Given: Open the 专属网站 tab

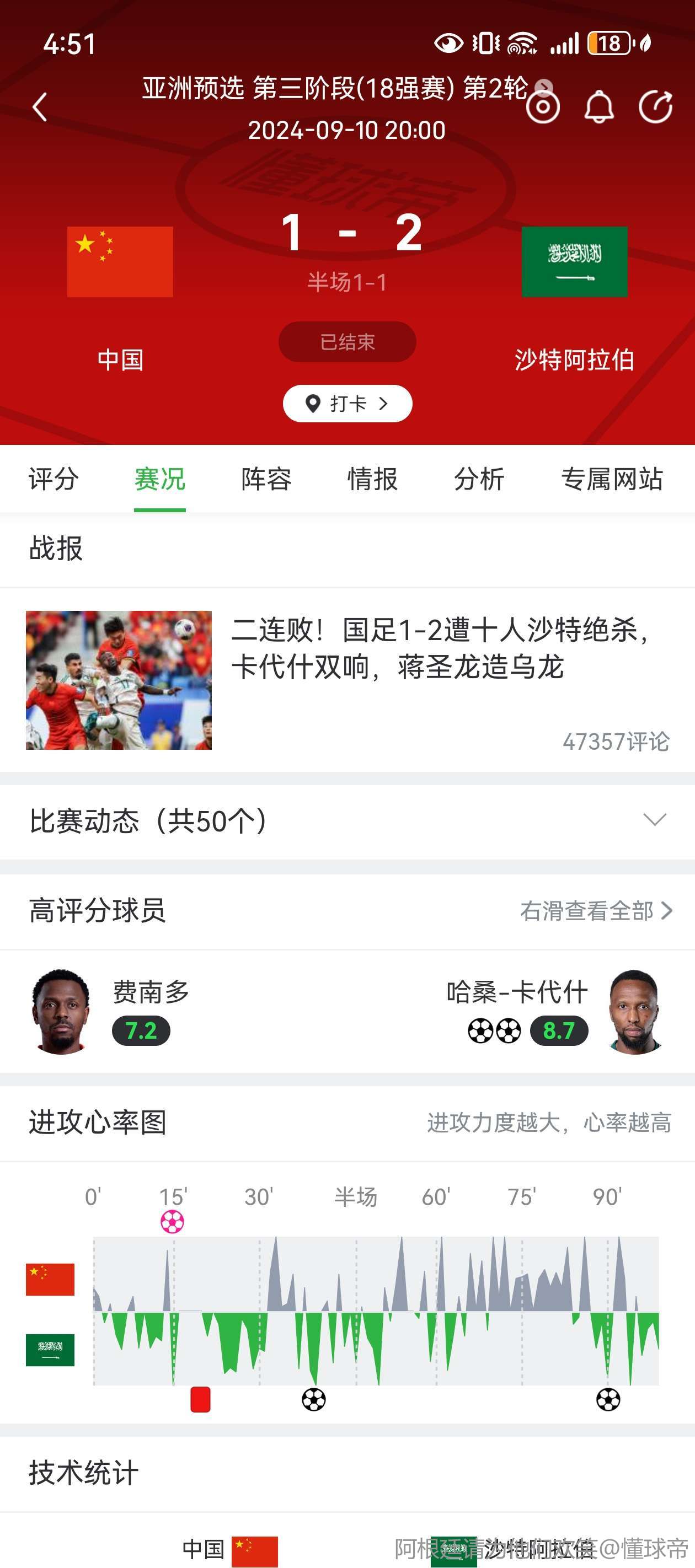Looking at the screenshot, I should point(612,479).
